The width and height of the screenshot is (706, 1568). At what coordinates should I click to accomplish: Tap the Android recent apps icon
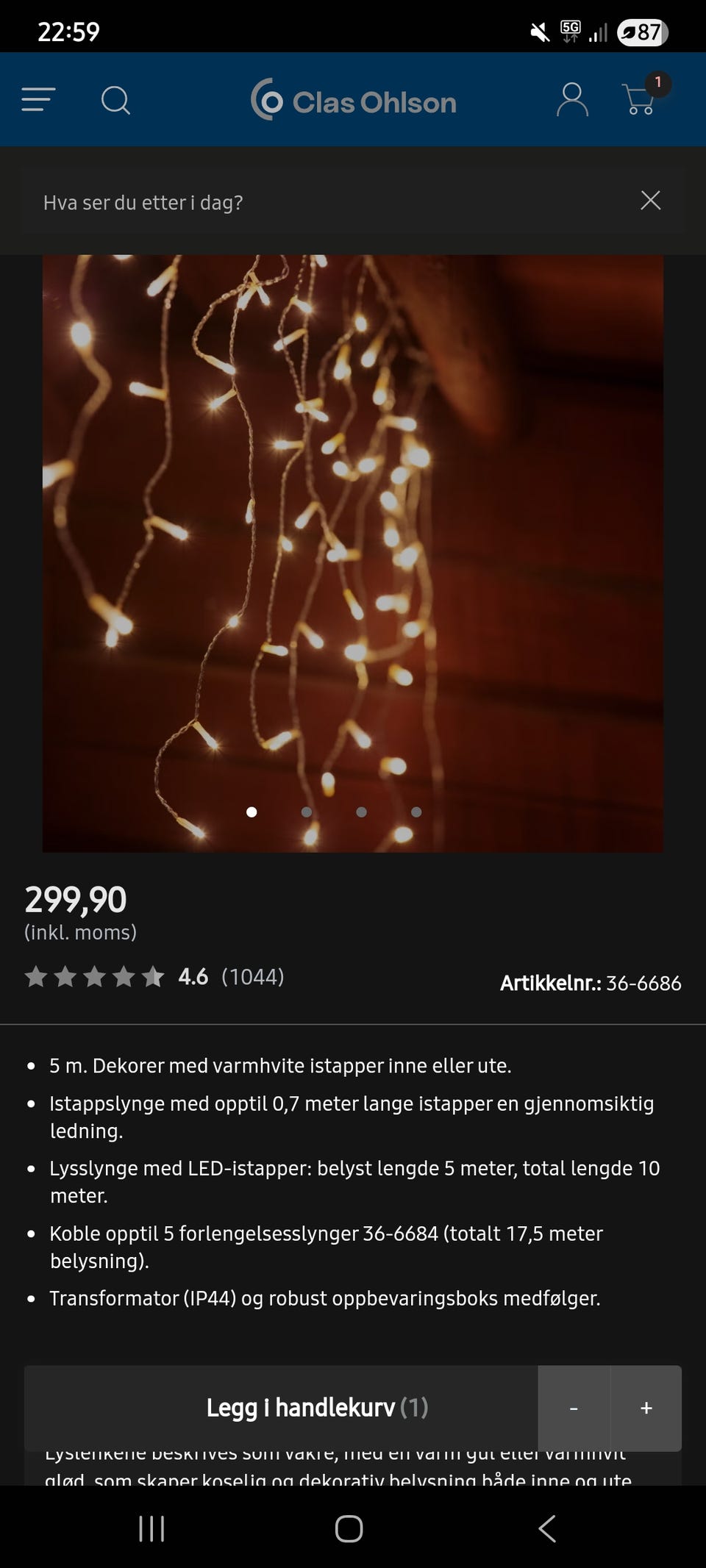coord(151,1530)
